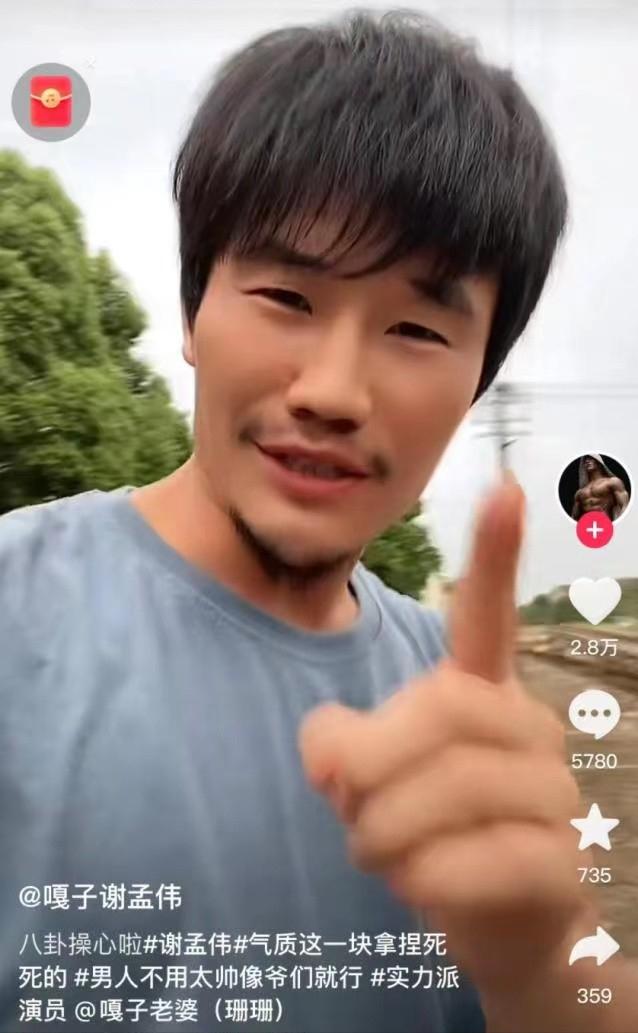Close the red envelope badge

coord(90,62)
